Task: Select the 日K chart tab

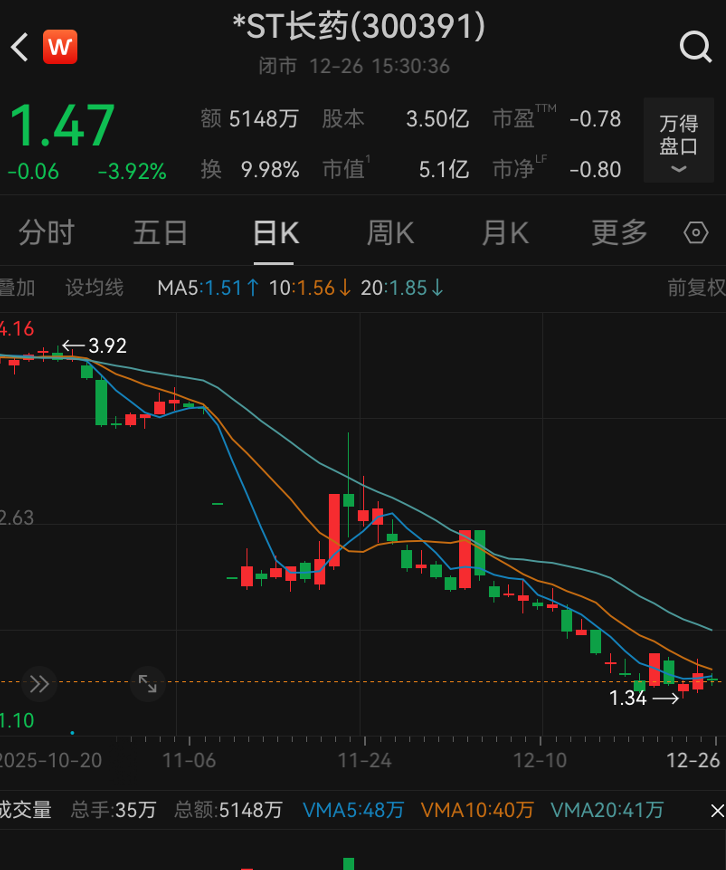Action: click(276, 233)
